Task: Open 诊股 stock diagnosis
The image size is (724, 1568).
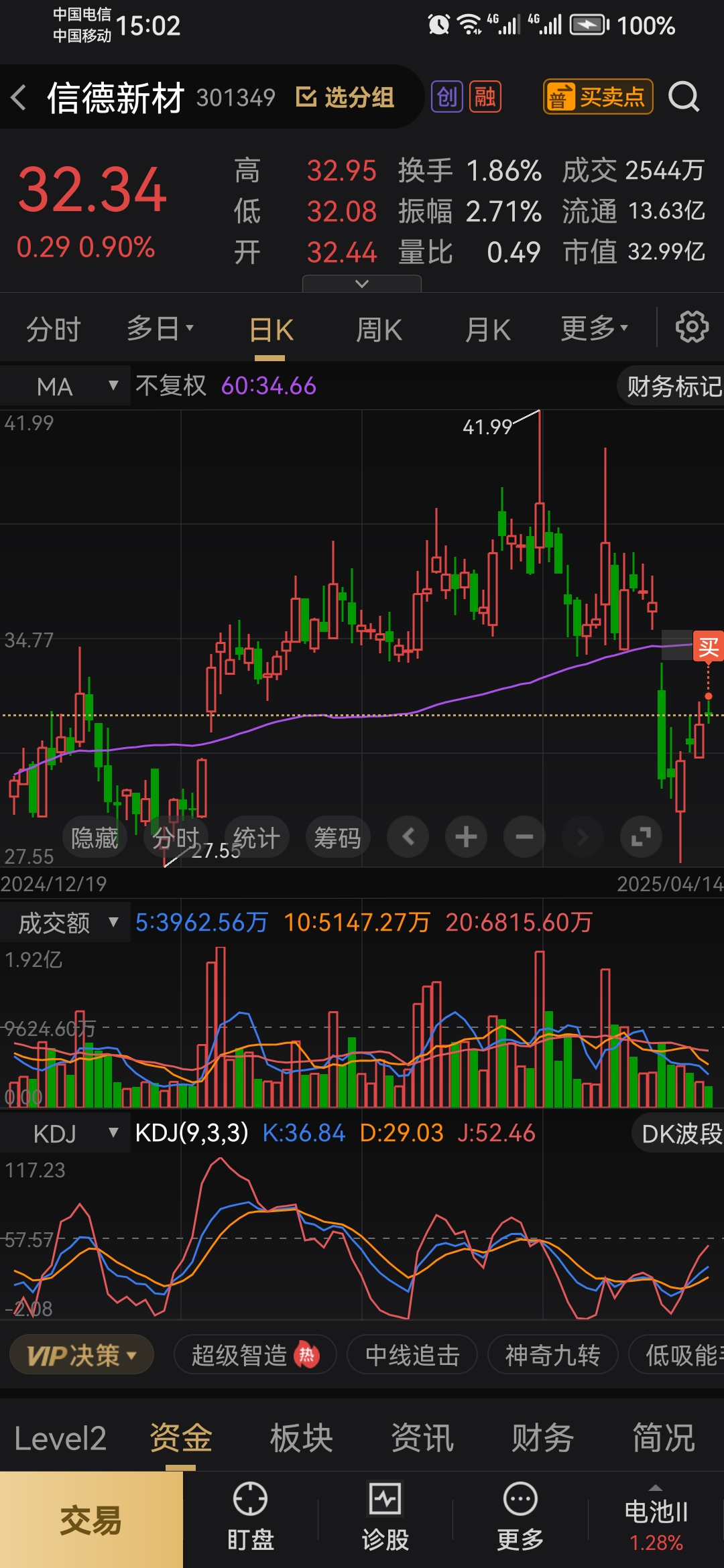Action: click(x=385, y=1517)
